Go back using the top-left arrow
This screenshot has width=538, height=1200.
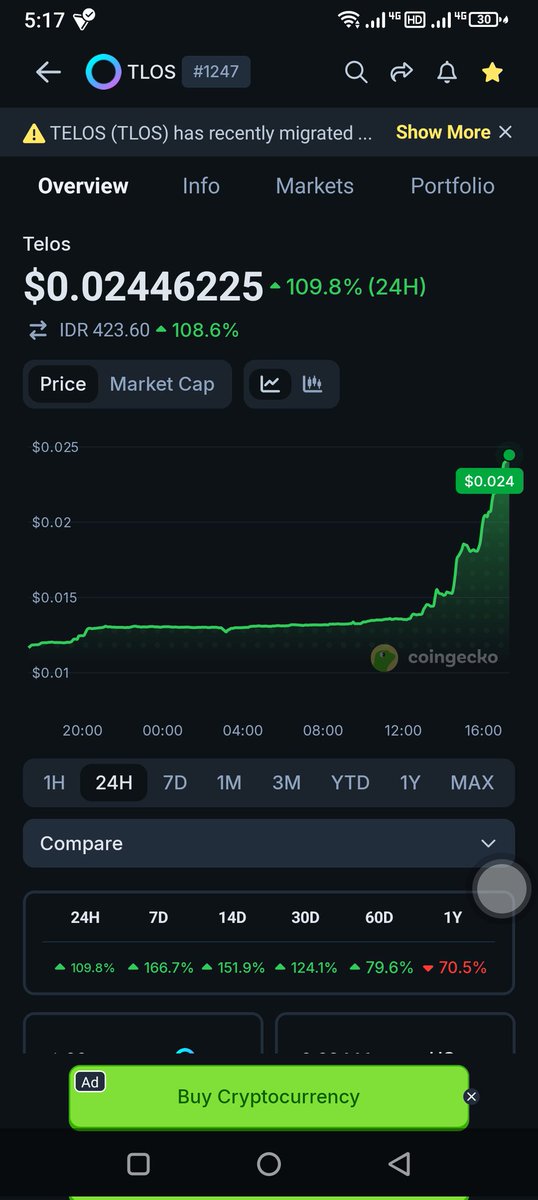pos(48,72)
